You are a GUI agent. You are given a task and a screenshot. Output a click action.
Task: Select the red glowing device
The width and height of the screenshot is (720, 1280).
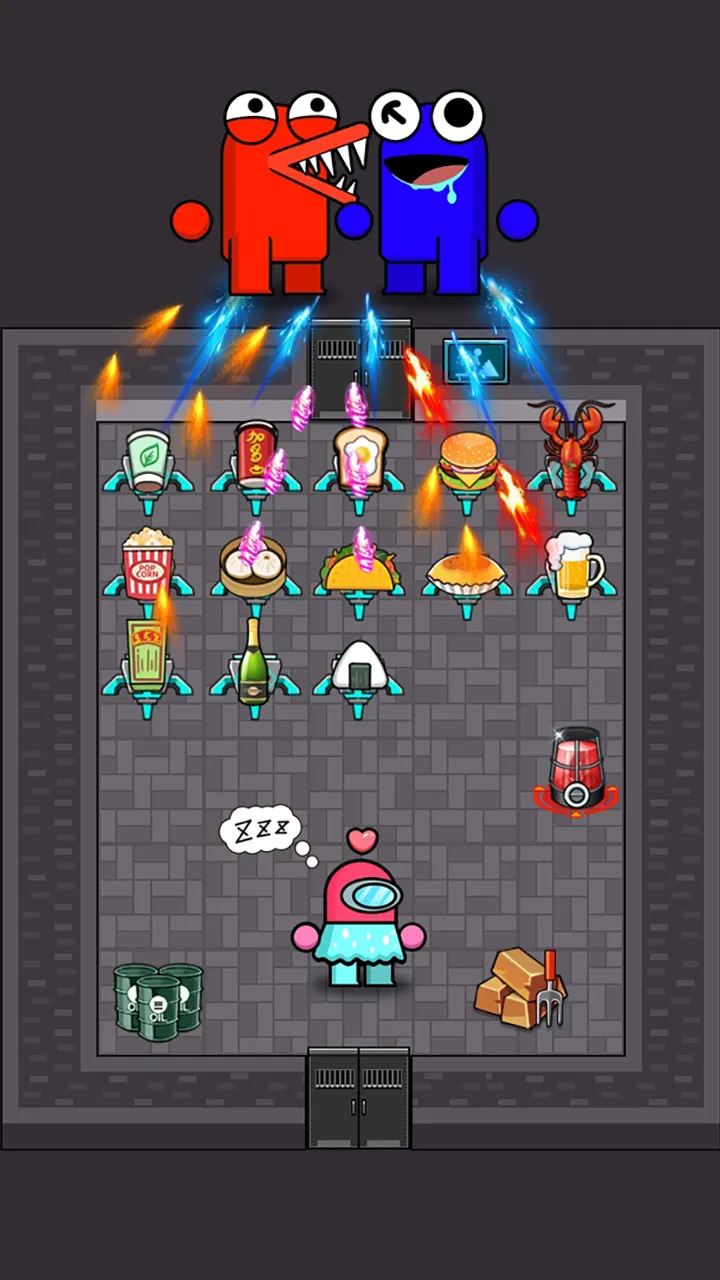tap(575, 768)
